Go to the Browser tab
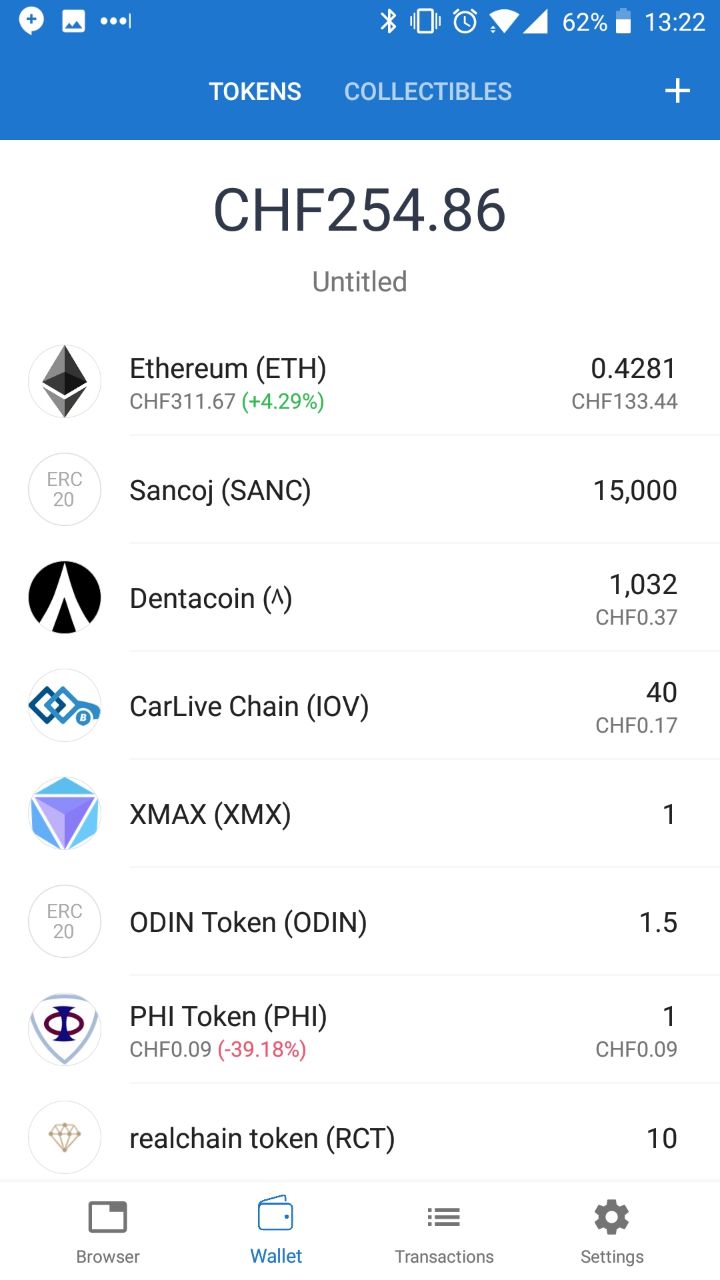The image size is (720, 1280). click(108, 1232)
